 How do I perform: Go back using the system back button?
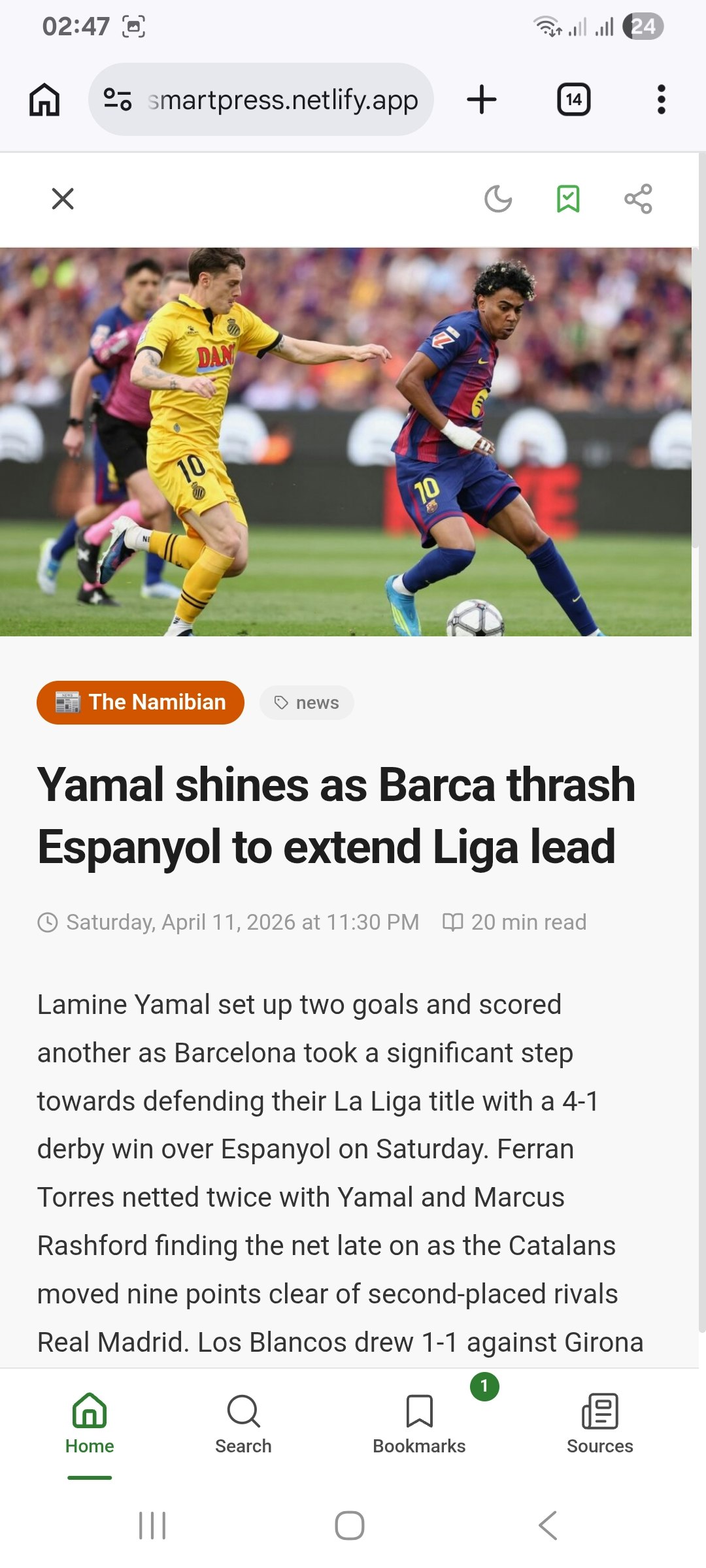548,1526
